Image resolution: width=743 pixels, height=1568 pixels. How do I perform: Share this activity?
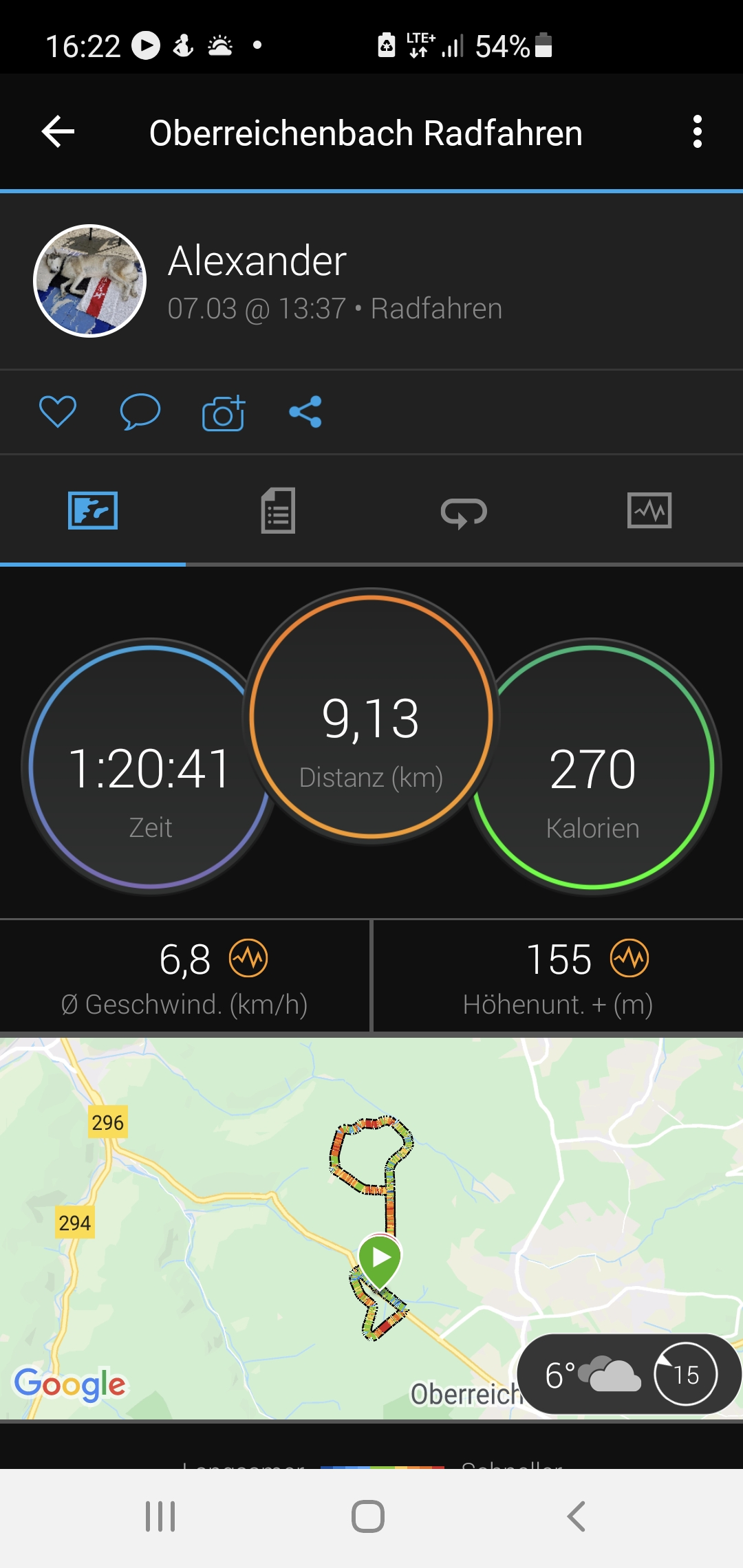305,412
